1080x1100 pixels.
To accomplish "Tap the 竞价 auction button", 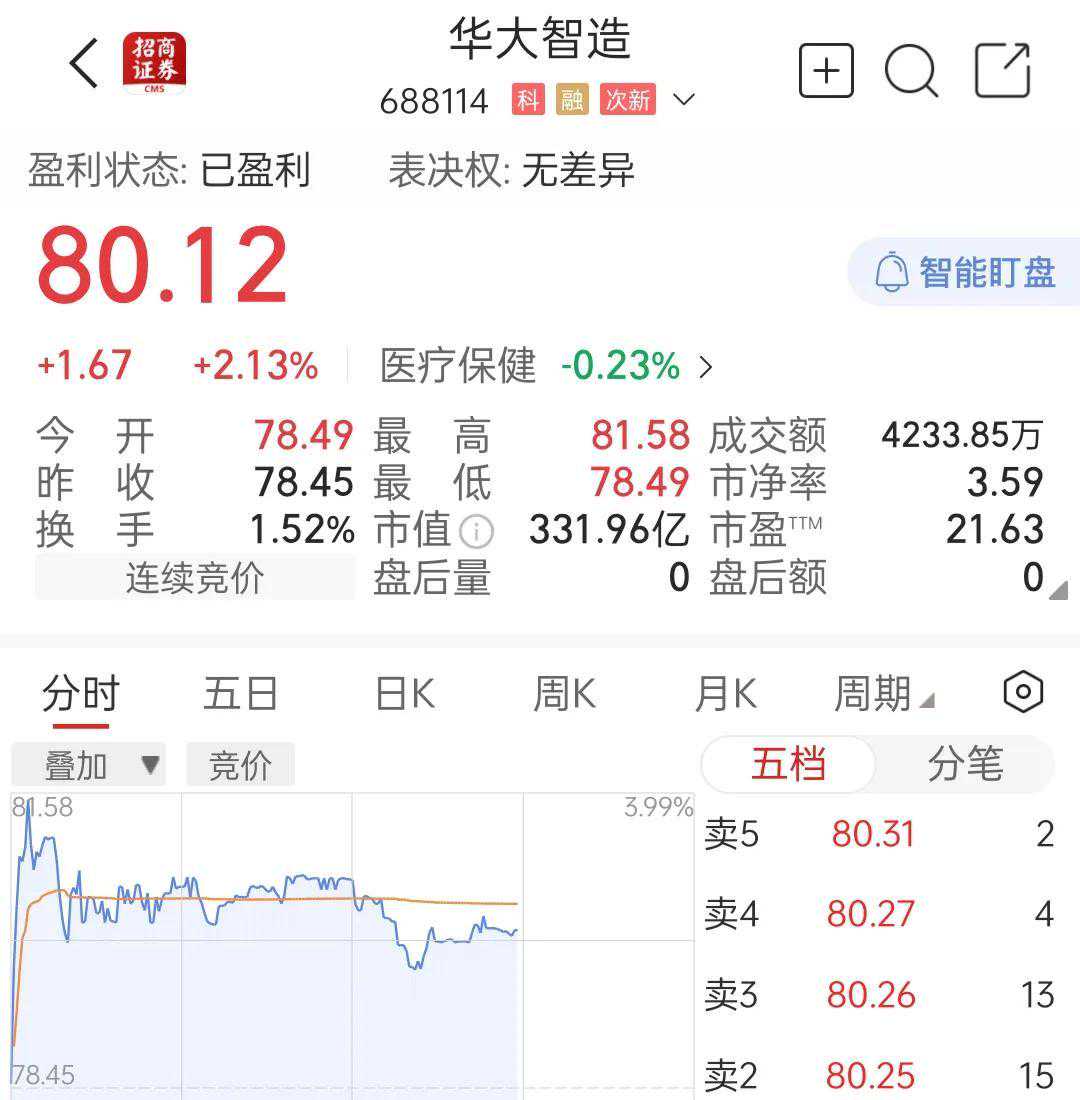I will [240, 765].
